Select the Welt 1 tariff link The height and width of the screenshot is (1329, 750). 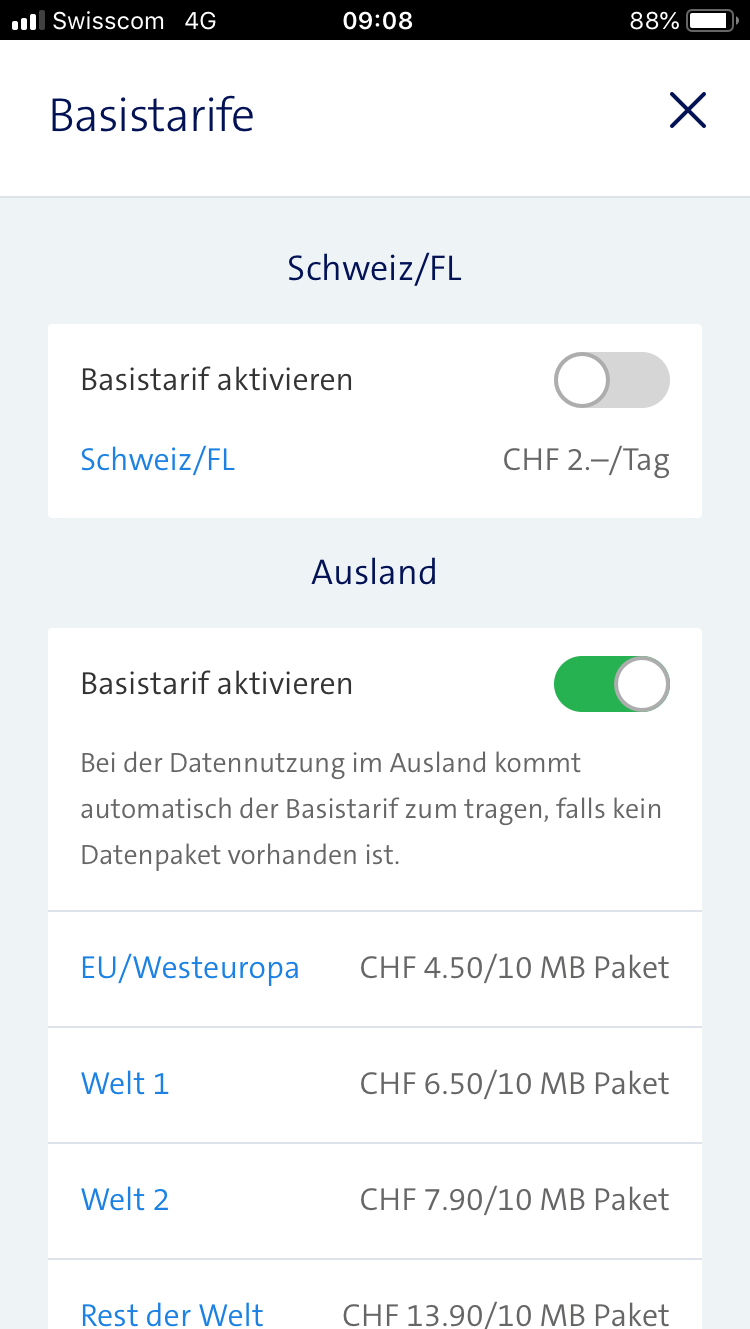124,1083
